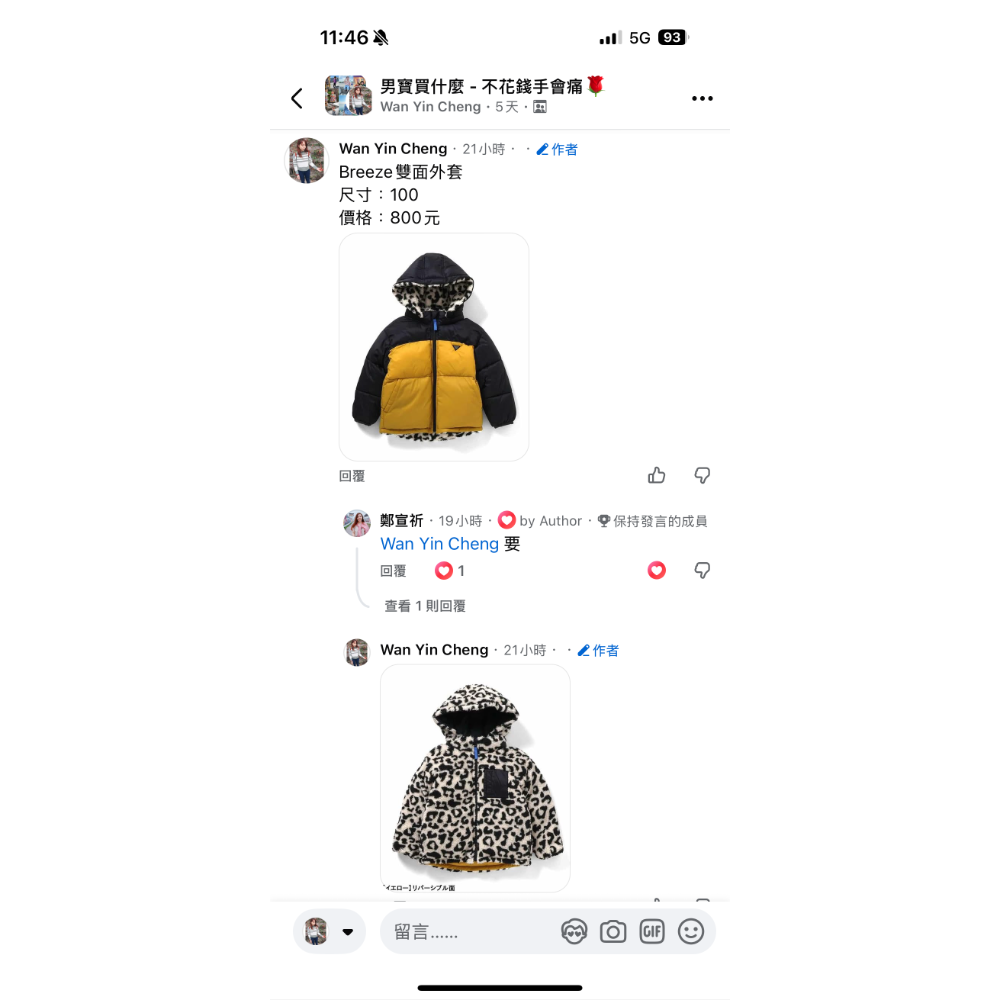
Task: Open 鄭宣祈's profile name
Action: tap(401, 521)
